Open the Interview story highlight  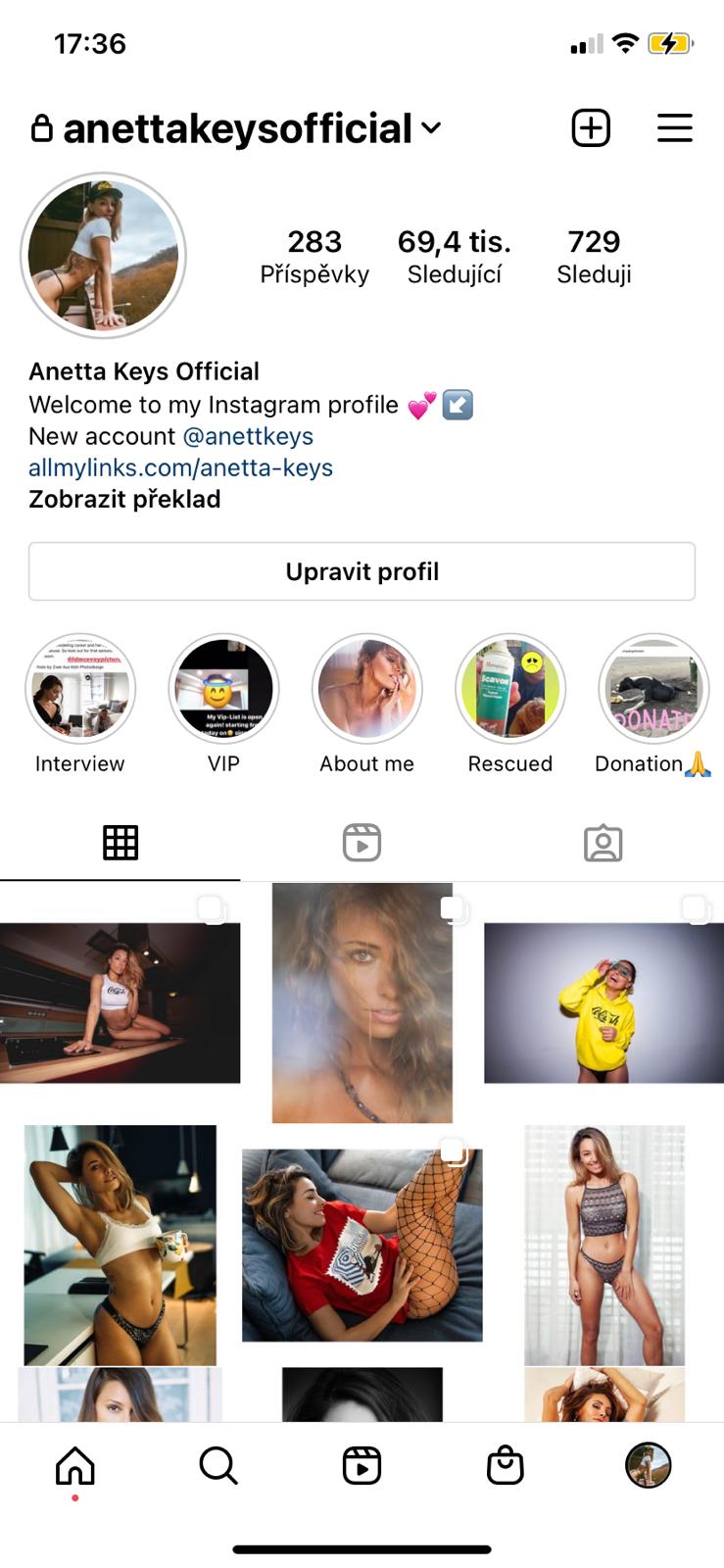click(80, 689)
